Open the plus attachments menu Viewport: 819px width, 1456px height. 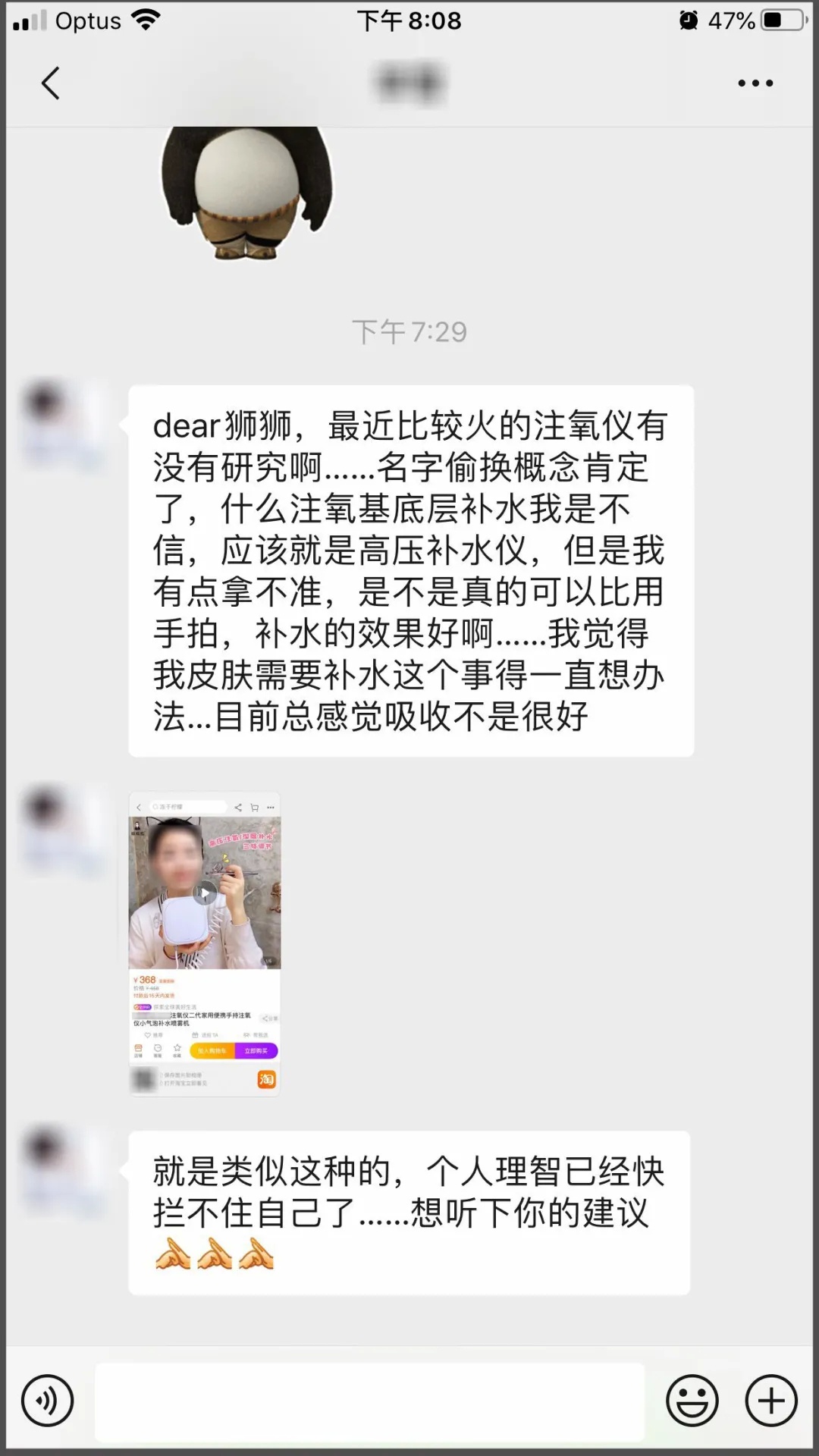[x=771, y=1401]
